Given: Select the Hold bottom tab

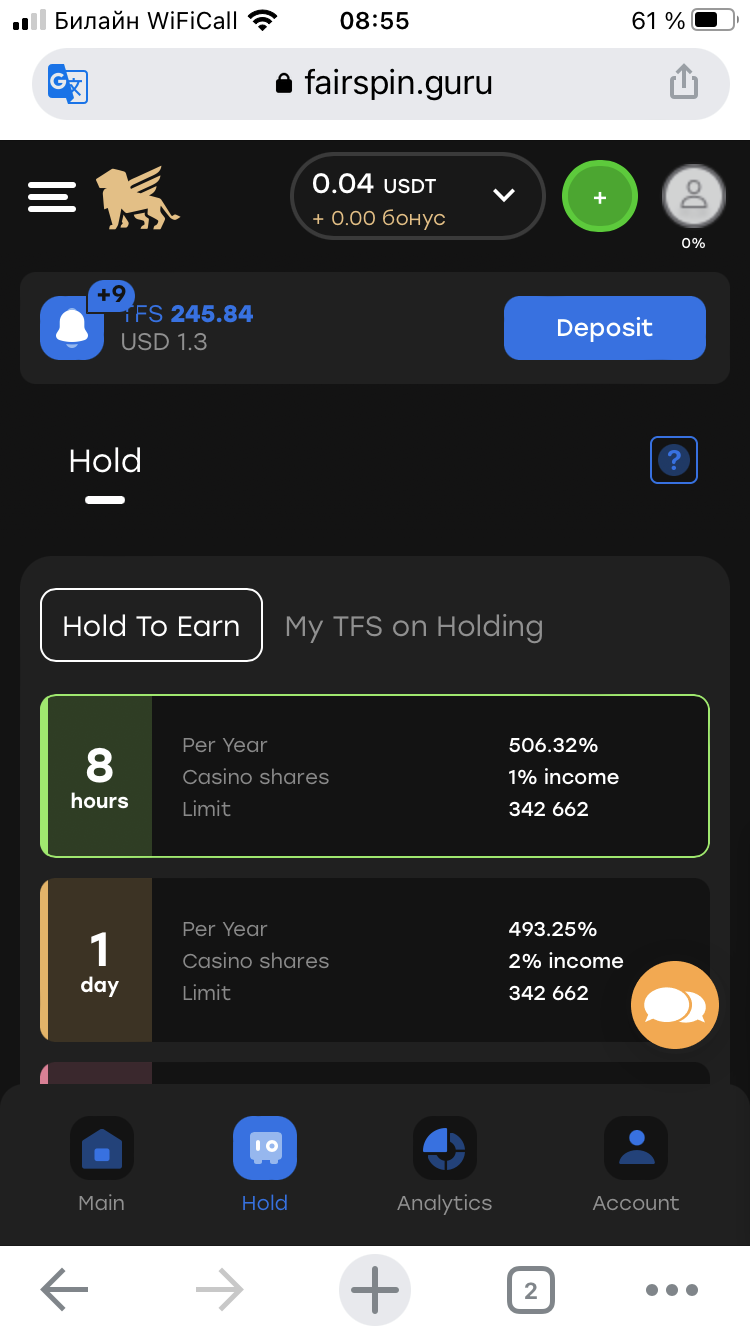Looking at the screenshot, I should [x=265, y=1165].
